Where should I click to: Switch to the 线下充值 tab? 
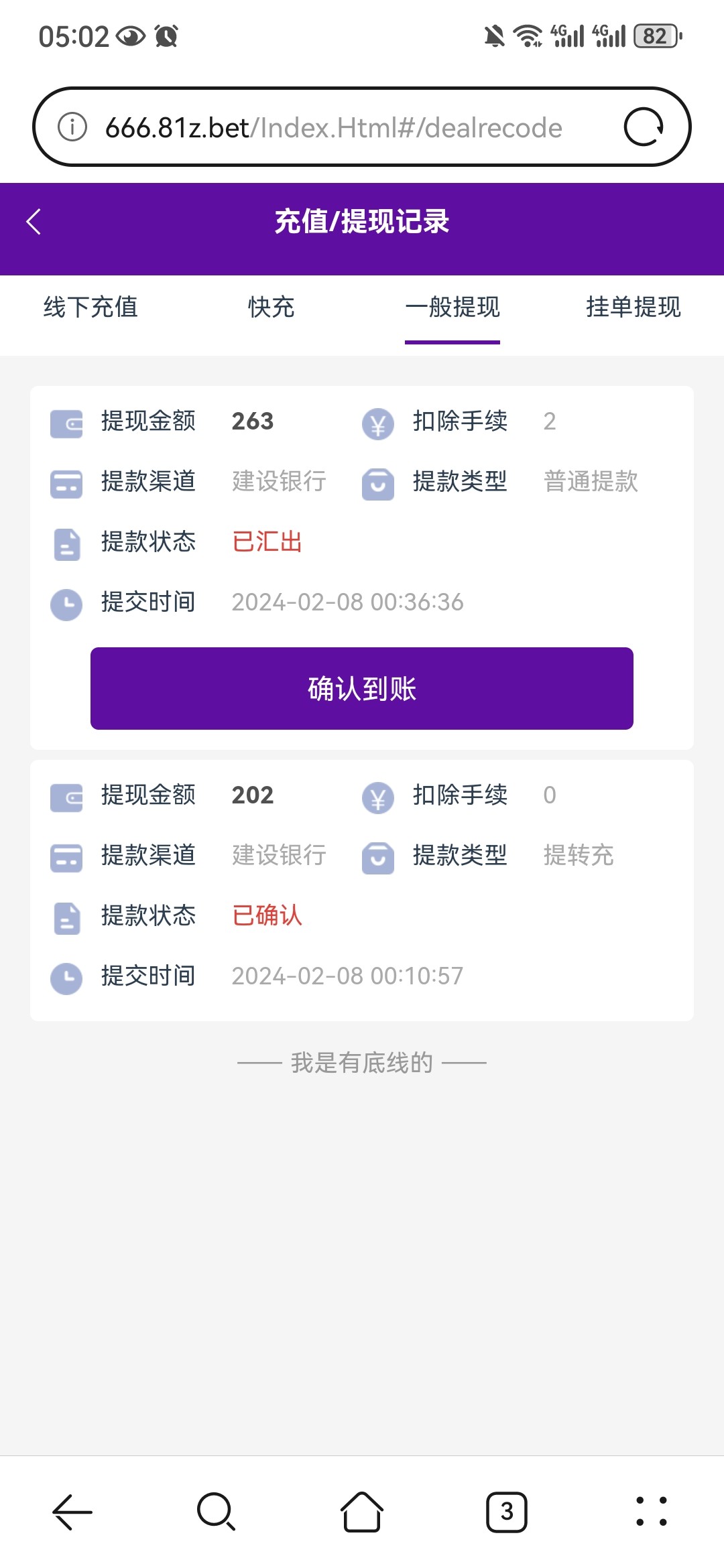pyautogui.click(x=90, y=308)
